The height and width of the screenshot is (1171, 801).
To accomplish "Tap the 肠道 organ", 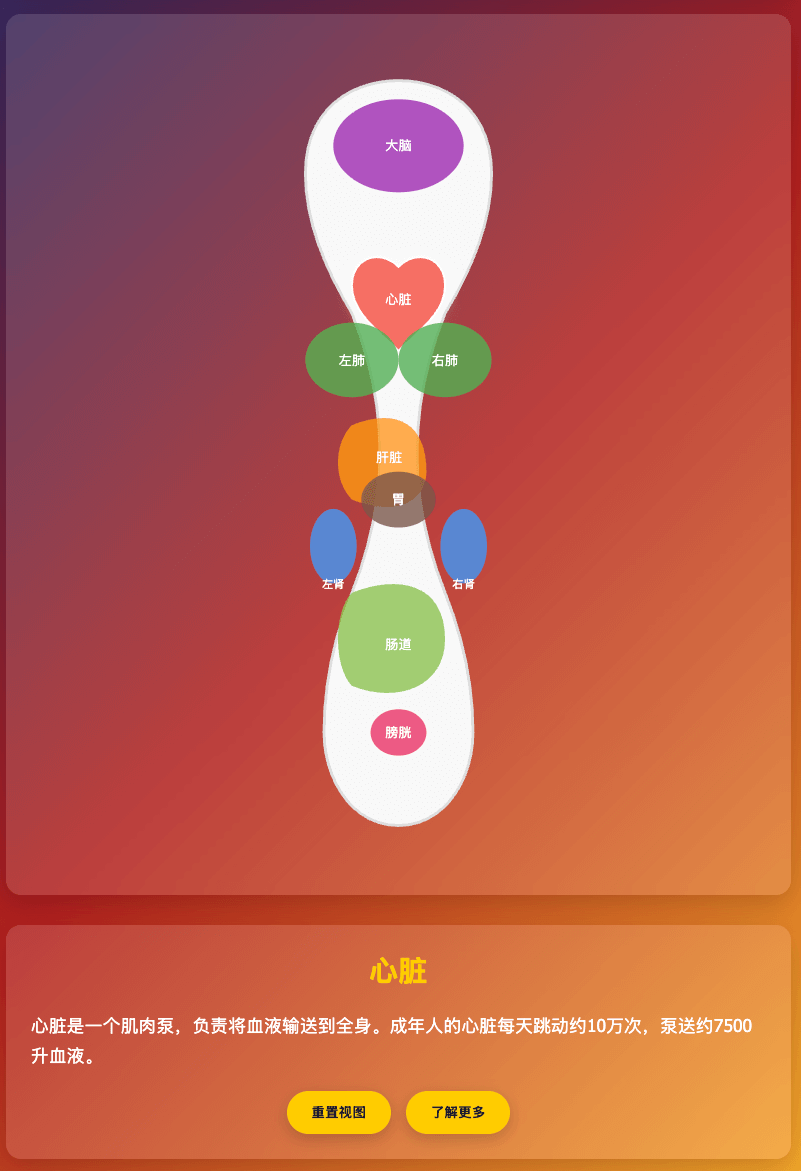I will [x=392, y=640].
